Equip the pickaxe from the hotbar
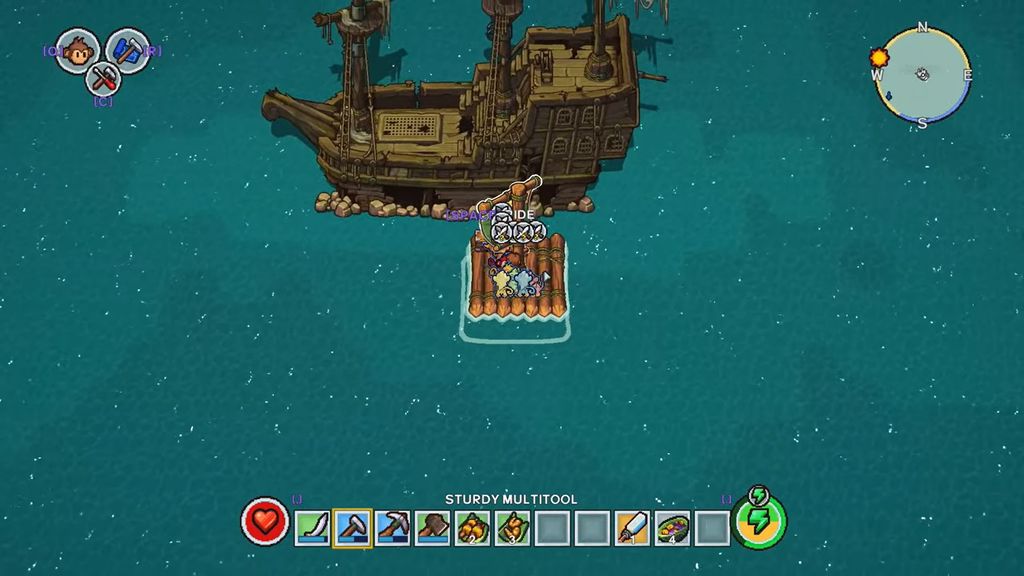This screenshot has width=1024, height=576. (x=392, y=526)
